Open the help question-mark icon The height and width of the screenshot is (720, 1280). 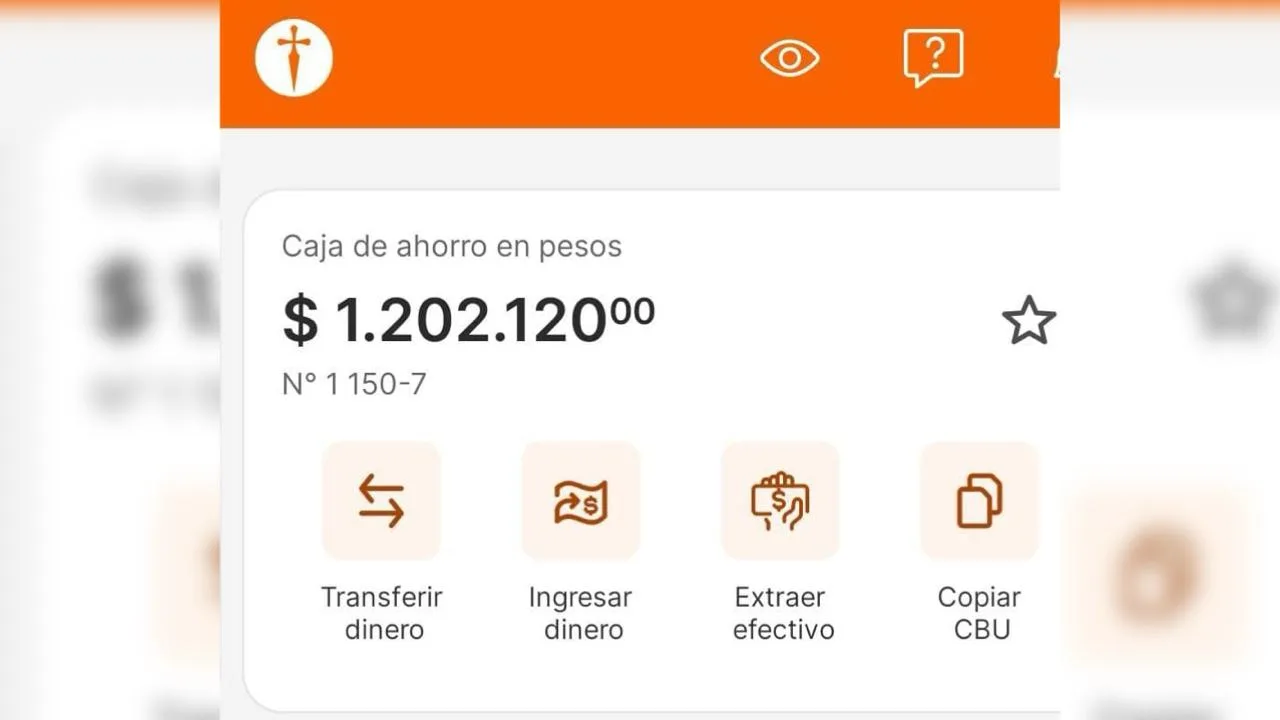pyautogui.click(x=932, y=57)
